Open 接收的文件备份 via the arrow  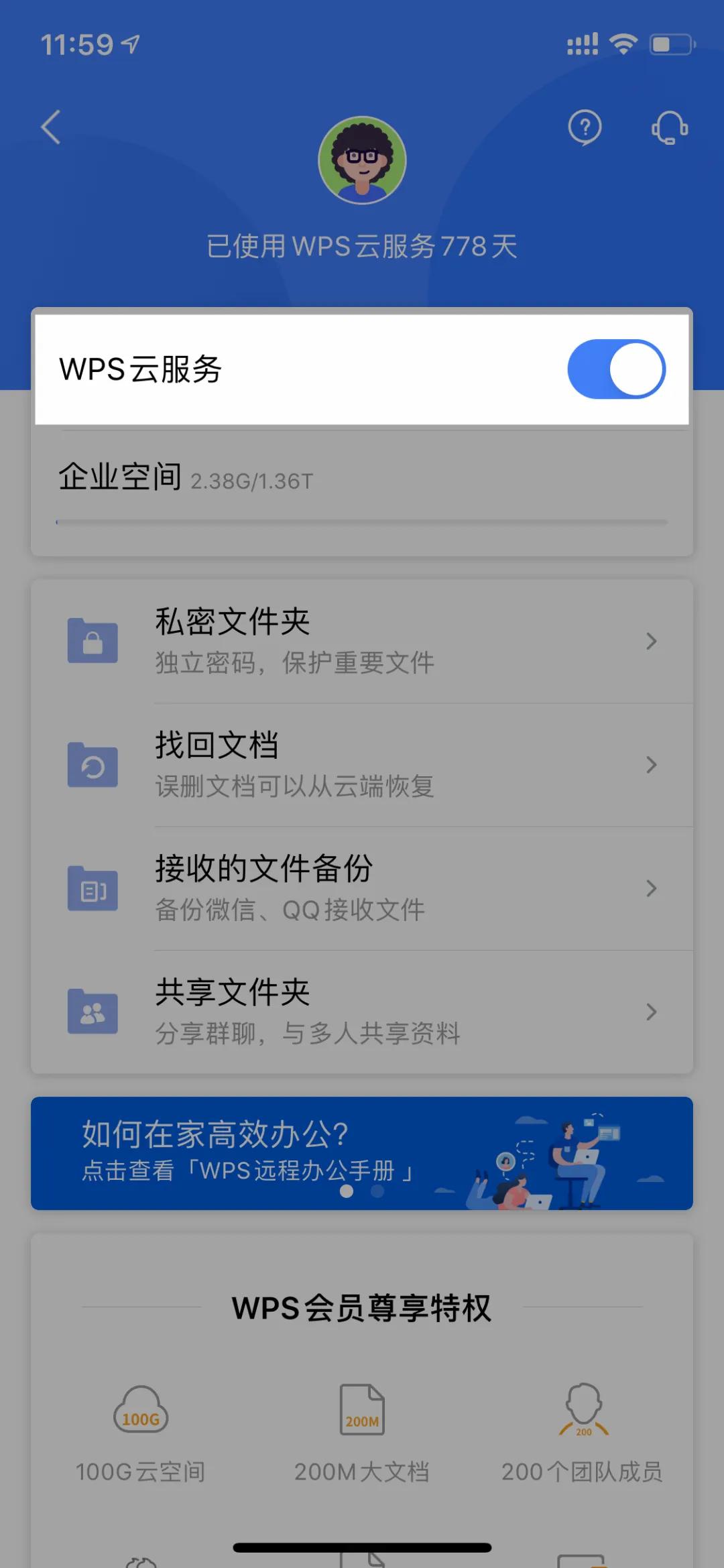[651, 889]
